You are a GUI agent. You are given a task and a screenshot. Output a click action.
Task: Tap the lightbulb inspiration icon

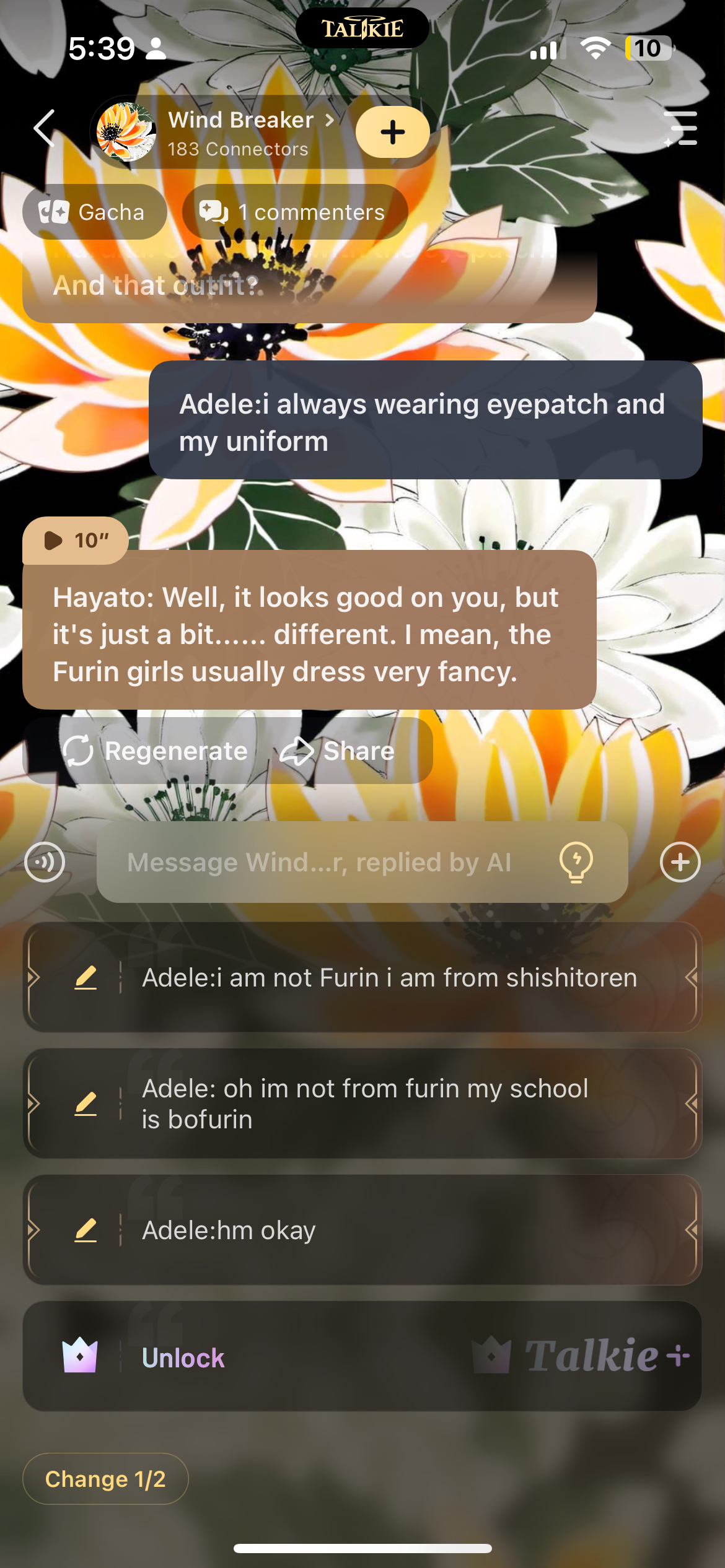[576, 862]
